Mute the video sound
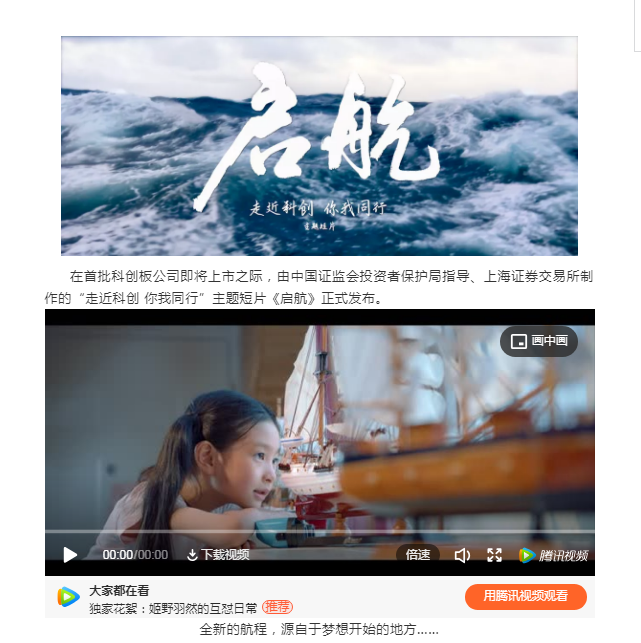The image size is (641, 643). [x=462, y=555]
